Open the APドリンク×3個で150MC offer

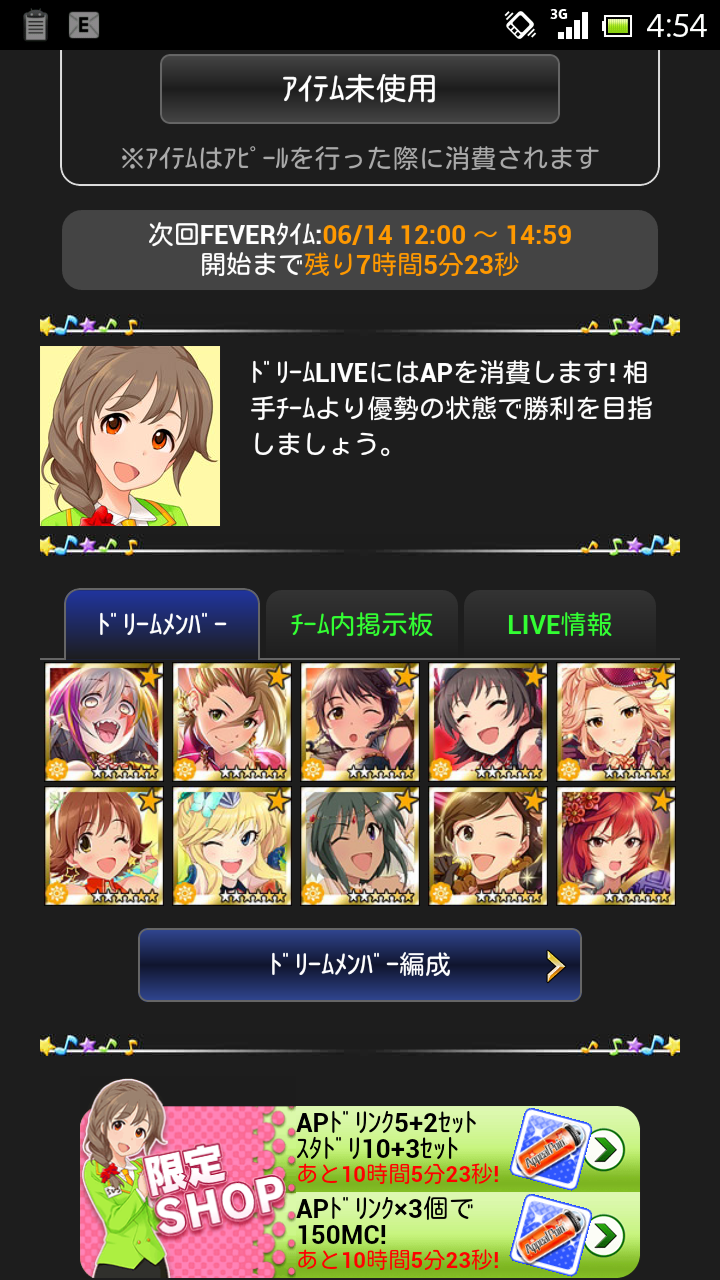tap(460, 1234)
